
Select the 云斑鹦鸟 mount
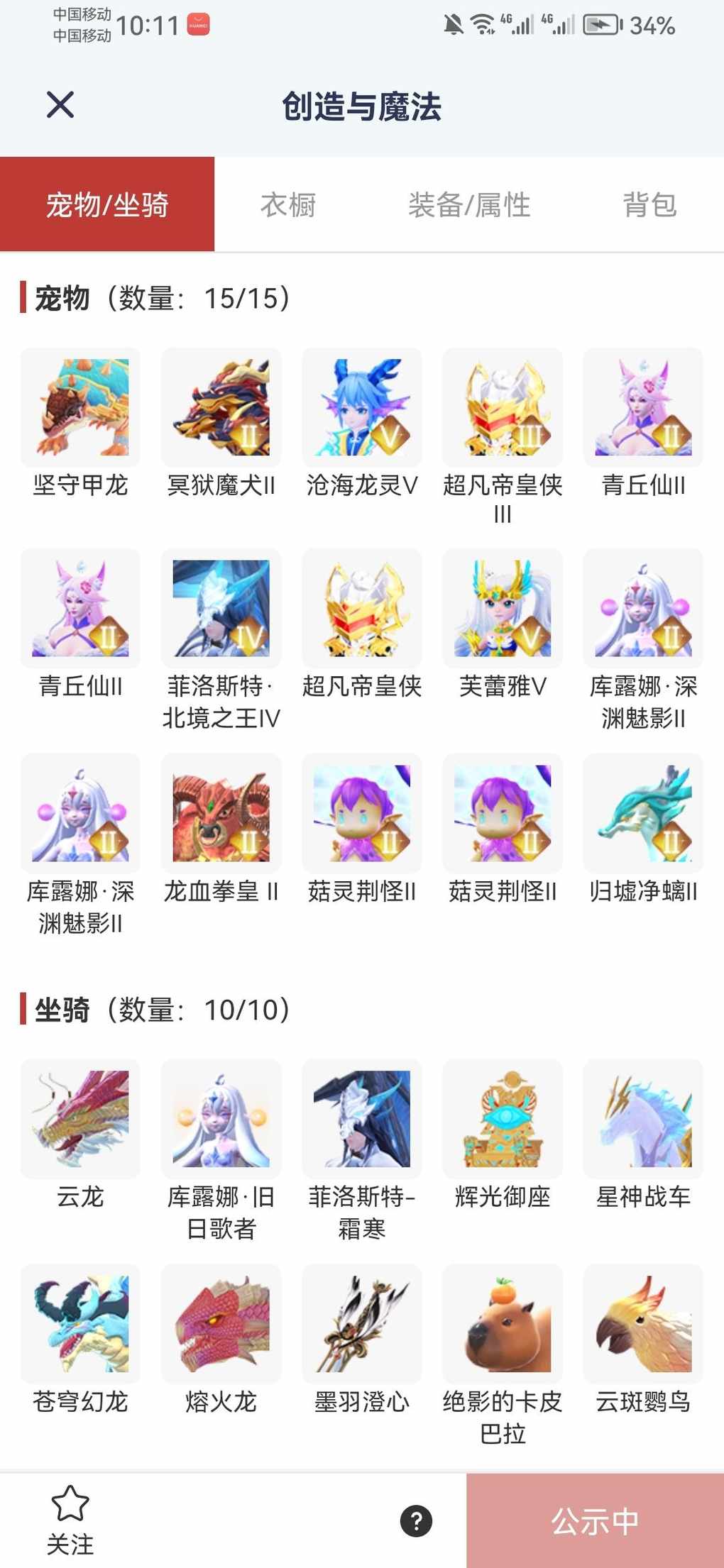[x=643, y=1324]
